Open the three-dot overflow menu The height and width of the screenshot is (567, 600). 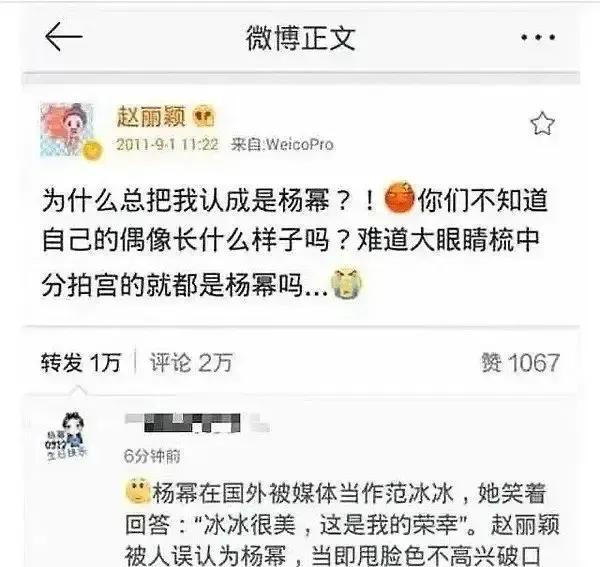(x=539, y=37)
